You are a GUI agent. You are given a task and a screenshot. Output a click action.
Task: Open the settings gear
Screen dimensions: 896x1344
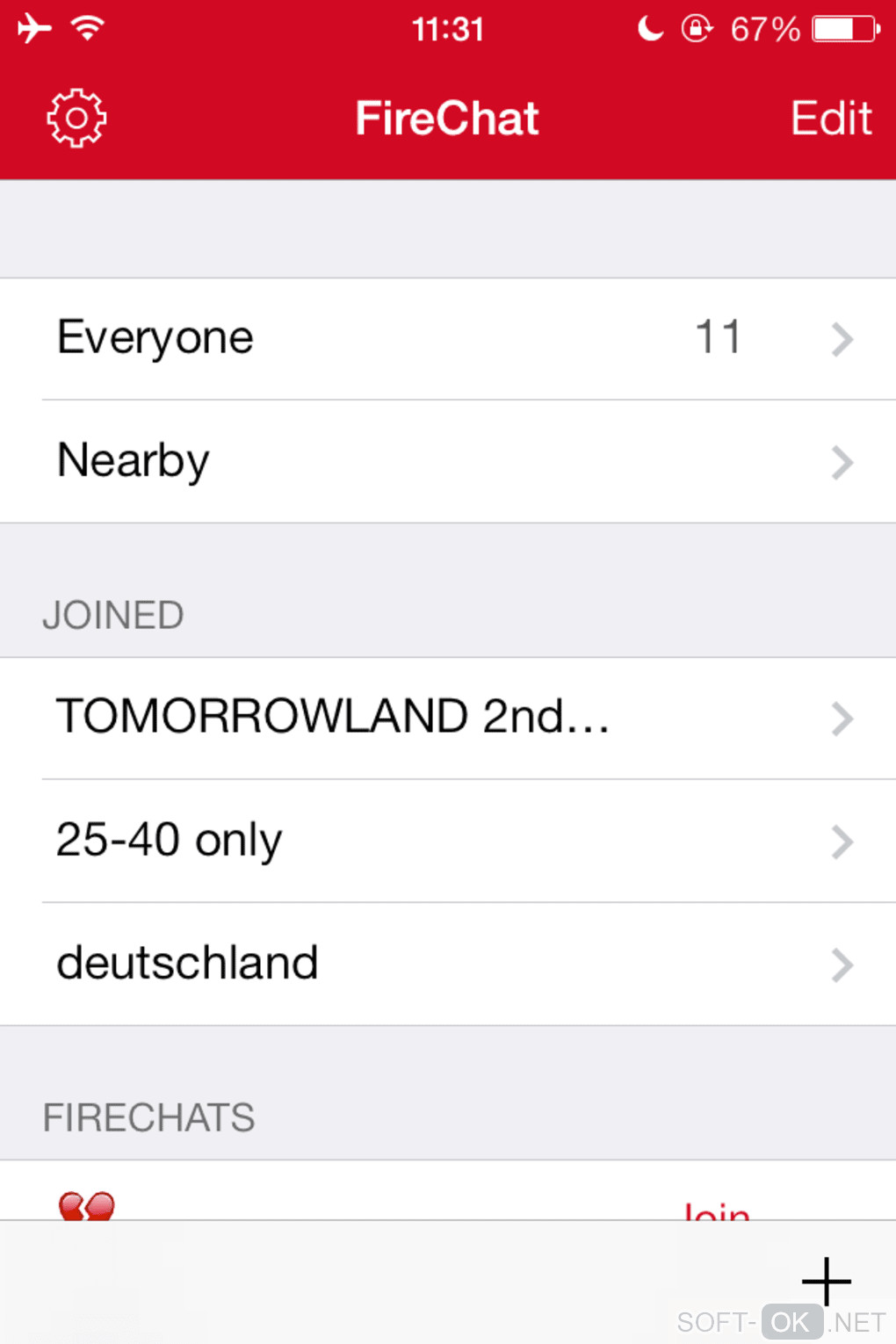click(x=76, y=118)
